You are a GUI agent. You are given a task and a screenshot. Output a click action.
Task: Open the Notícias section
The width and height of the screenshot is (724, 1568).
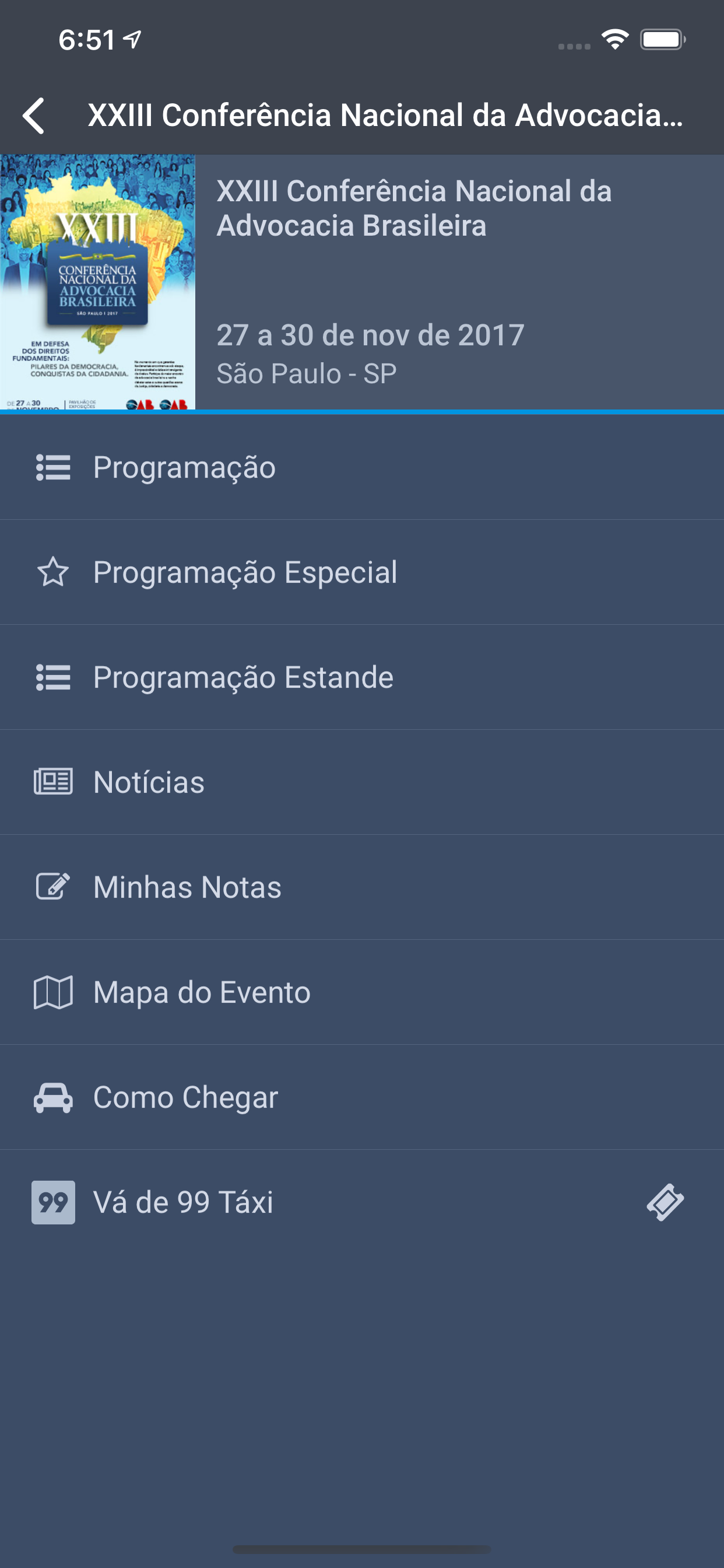pyautogui.click(x=149, y=782)
